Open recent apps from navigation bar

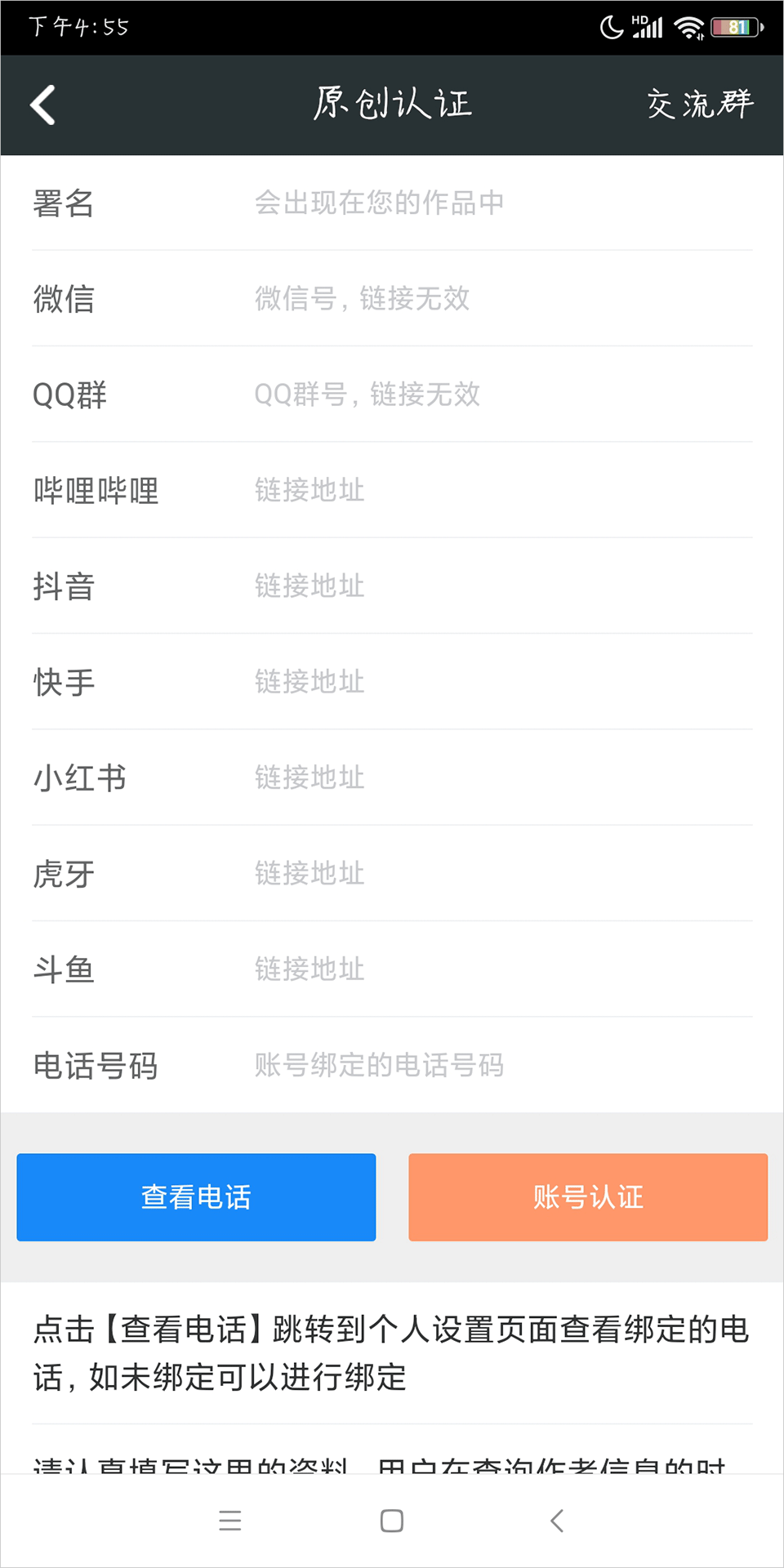tap(230, 1521)
